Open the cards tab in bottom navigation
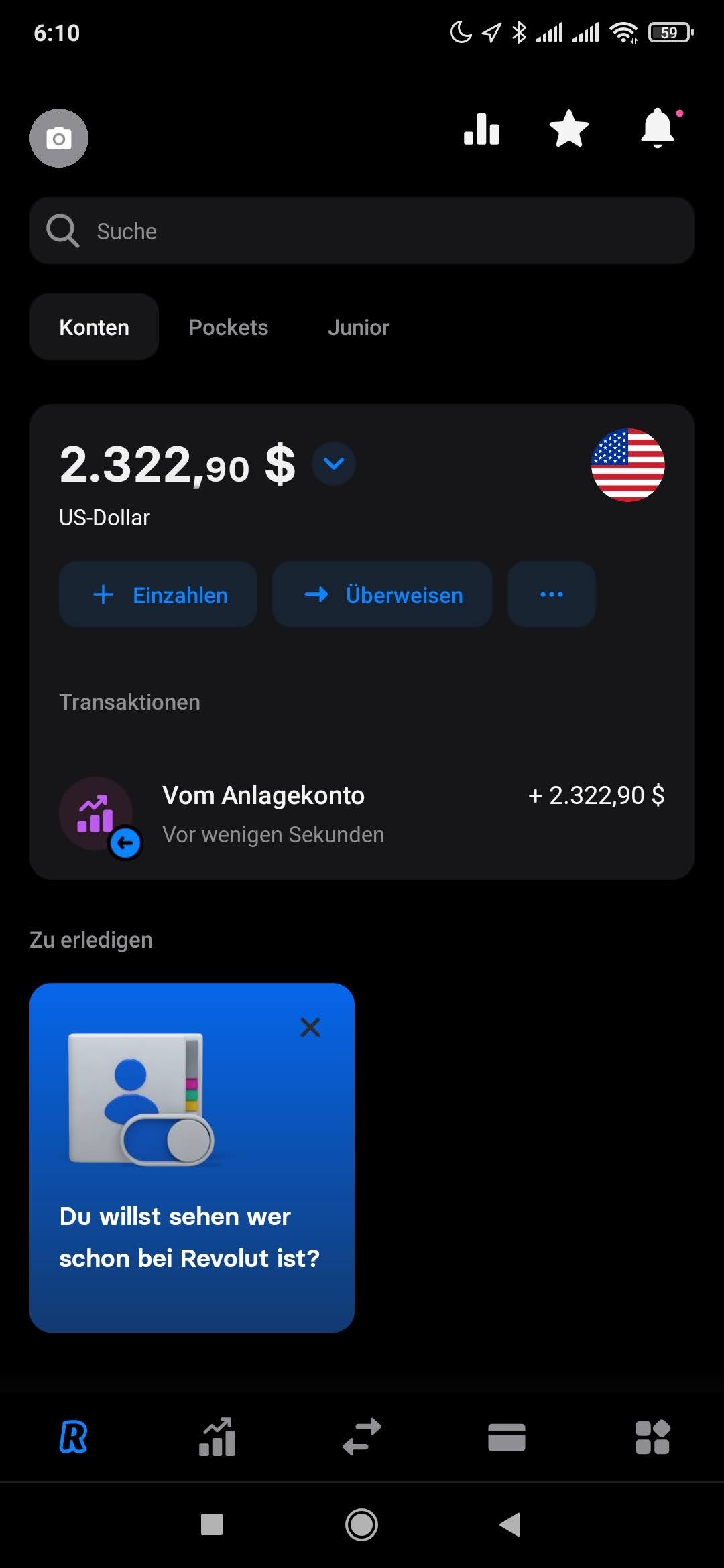Screen dimensions: 724x1568 pos(507,1437)
